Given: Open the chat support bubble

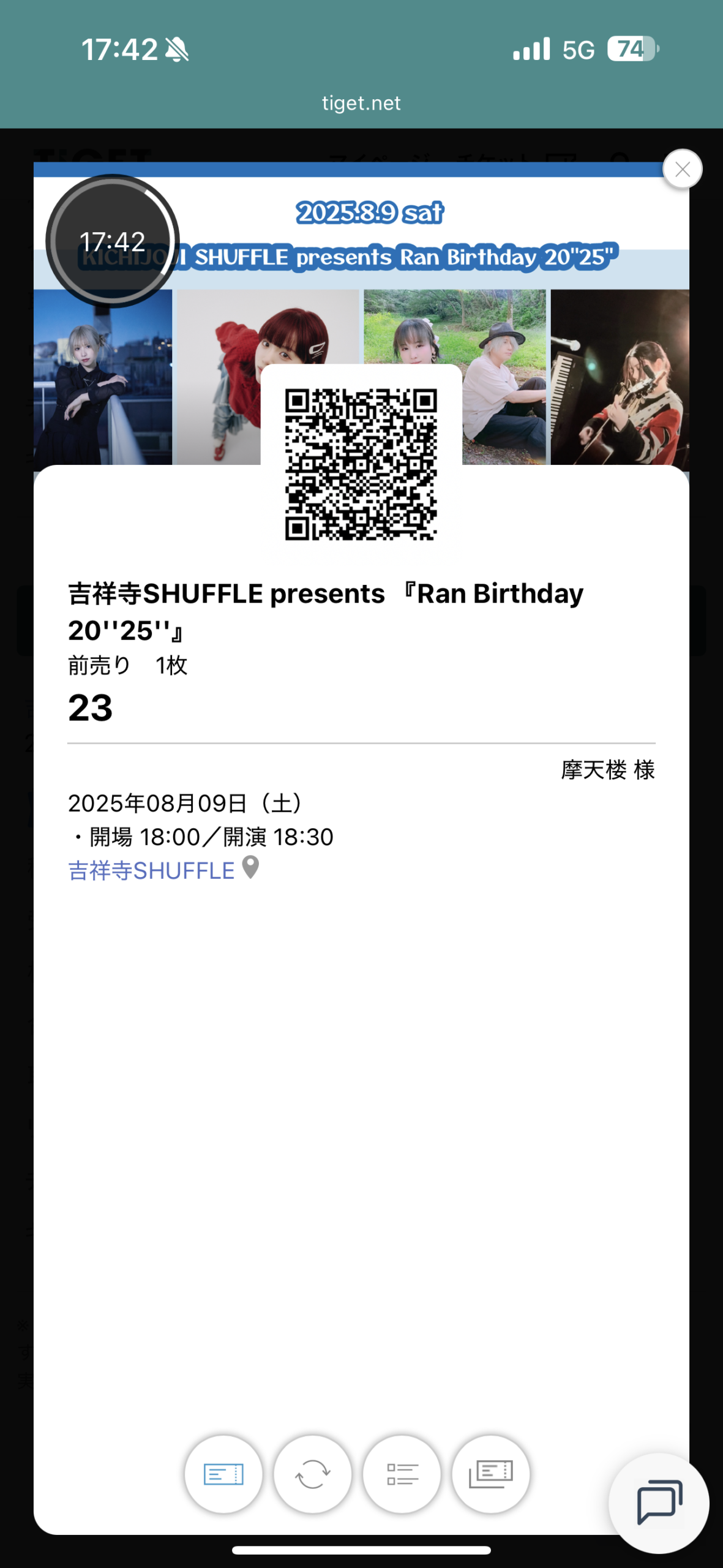Looking at the screenshot, I should [659, 1502].
